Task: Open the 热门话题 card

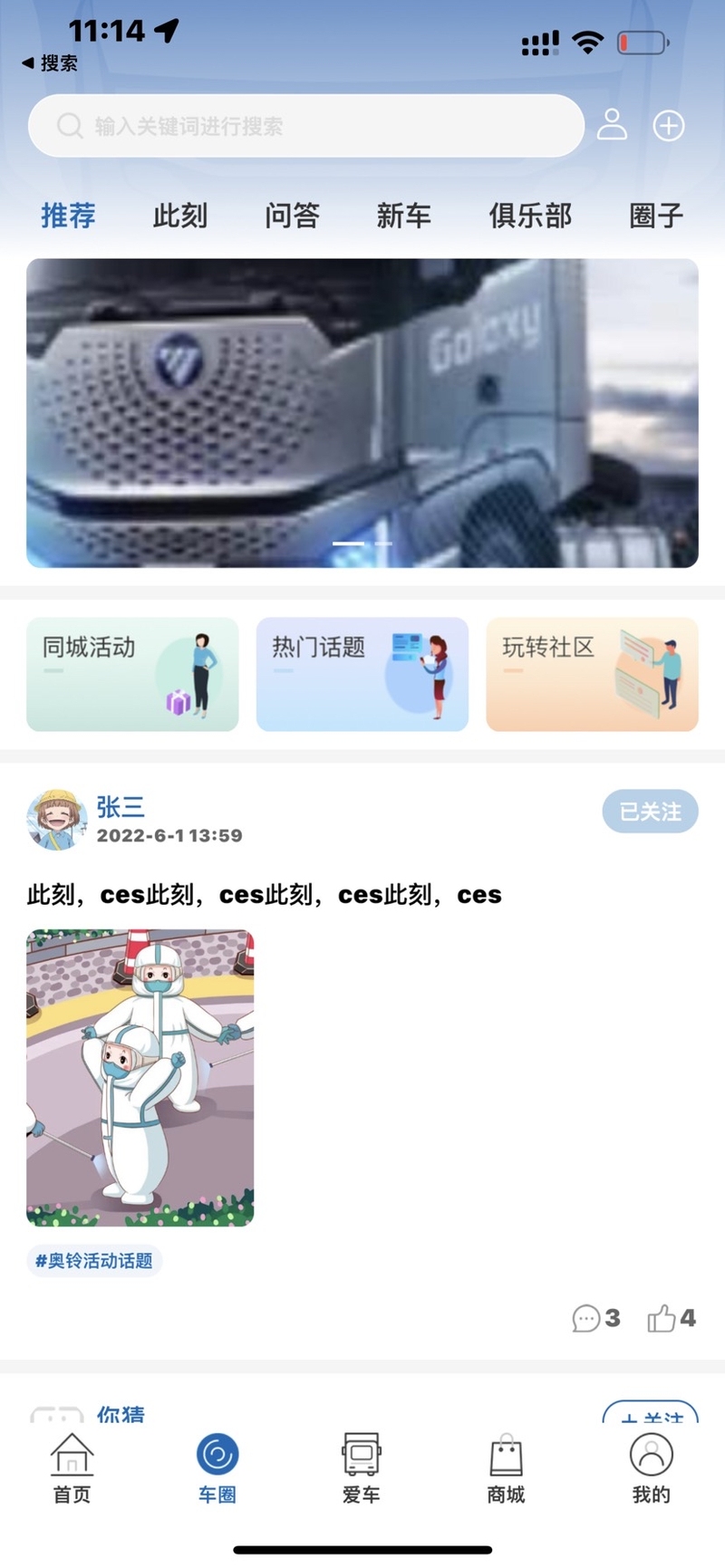Action: pos(362,674)
